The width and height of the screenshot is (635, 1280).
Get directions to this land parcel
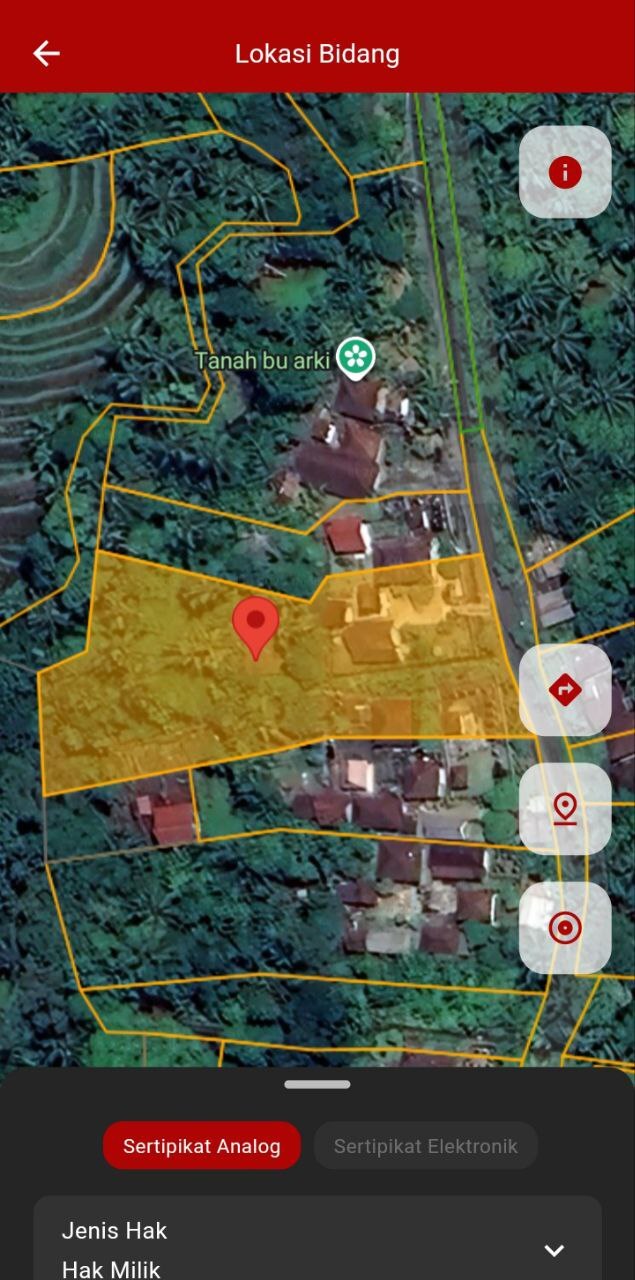(x=565, y=689)
